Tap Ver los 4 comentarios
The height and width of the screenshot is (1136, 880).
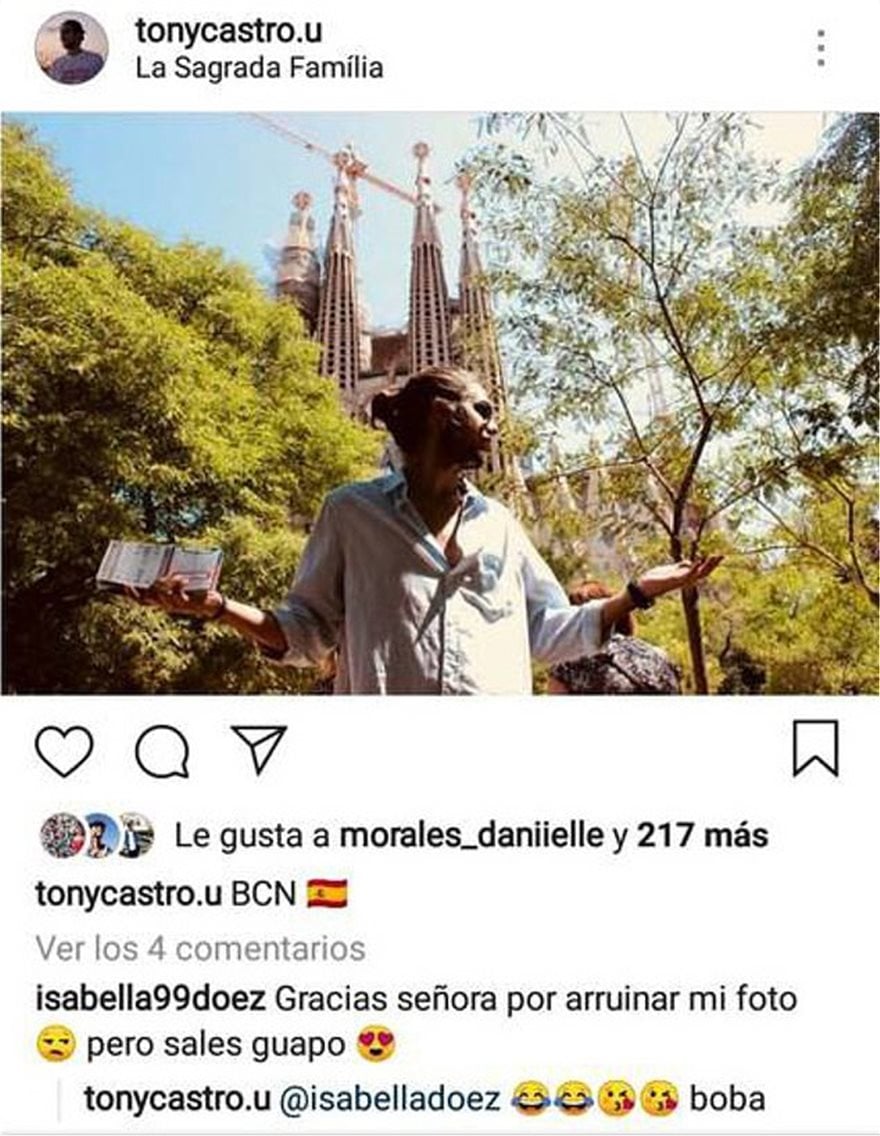[200, 947]
